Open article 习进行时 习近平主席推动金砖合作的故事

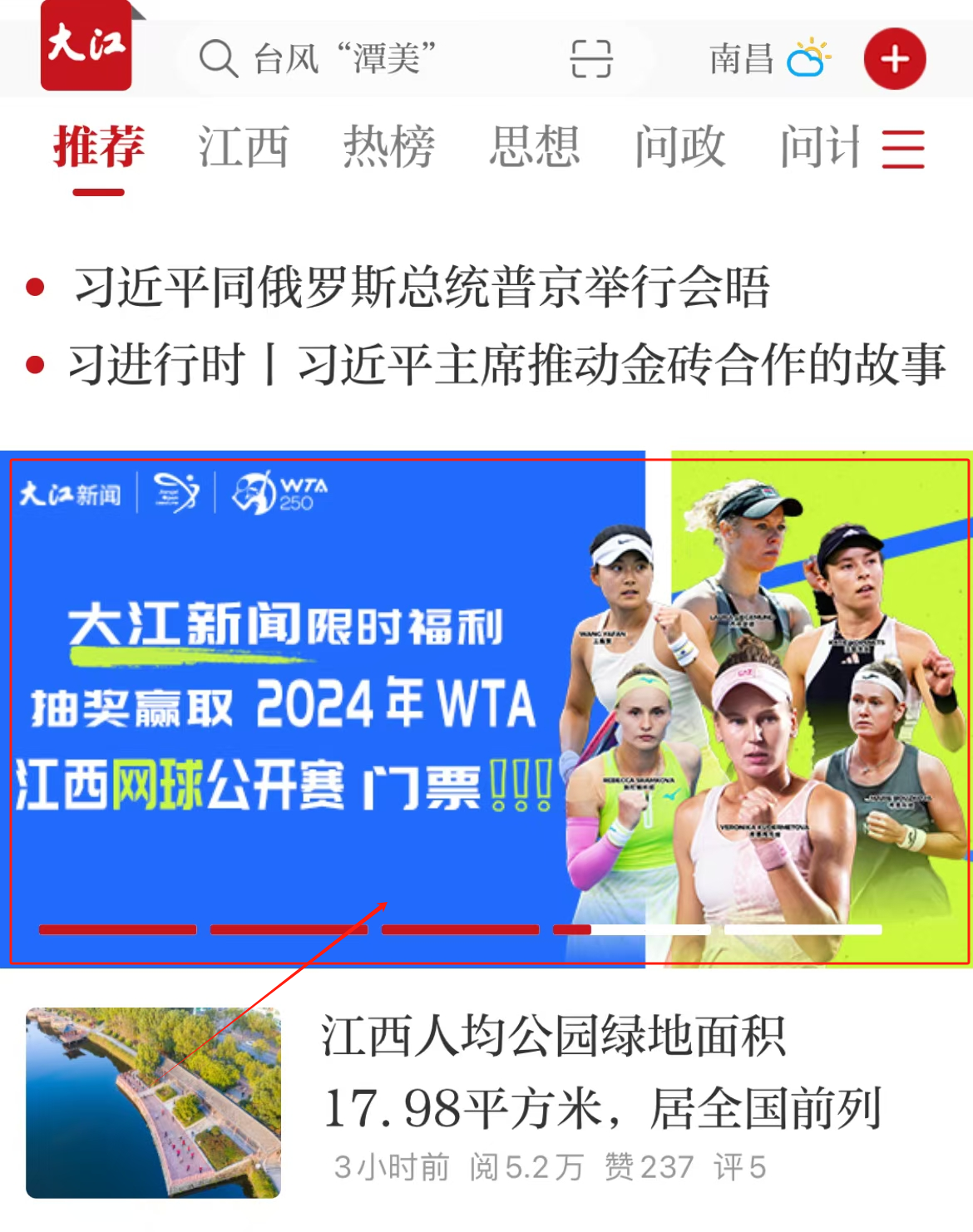click(x=506, y=364)
